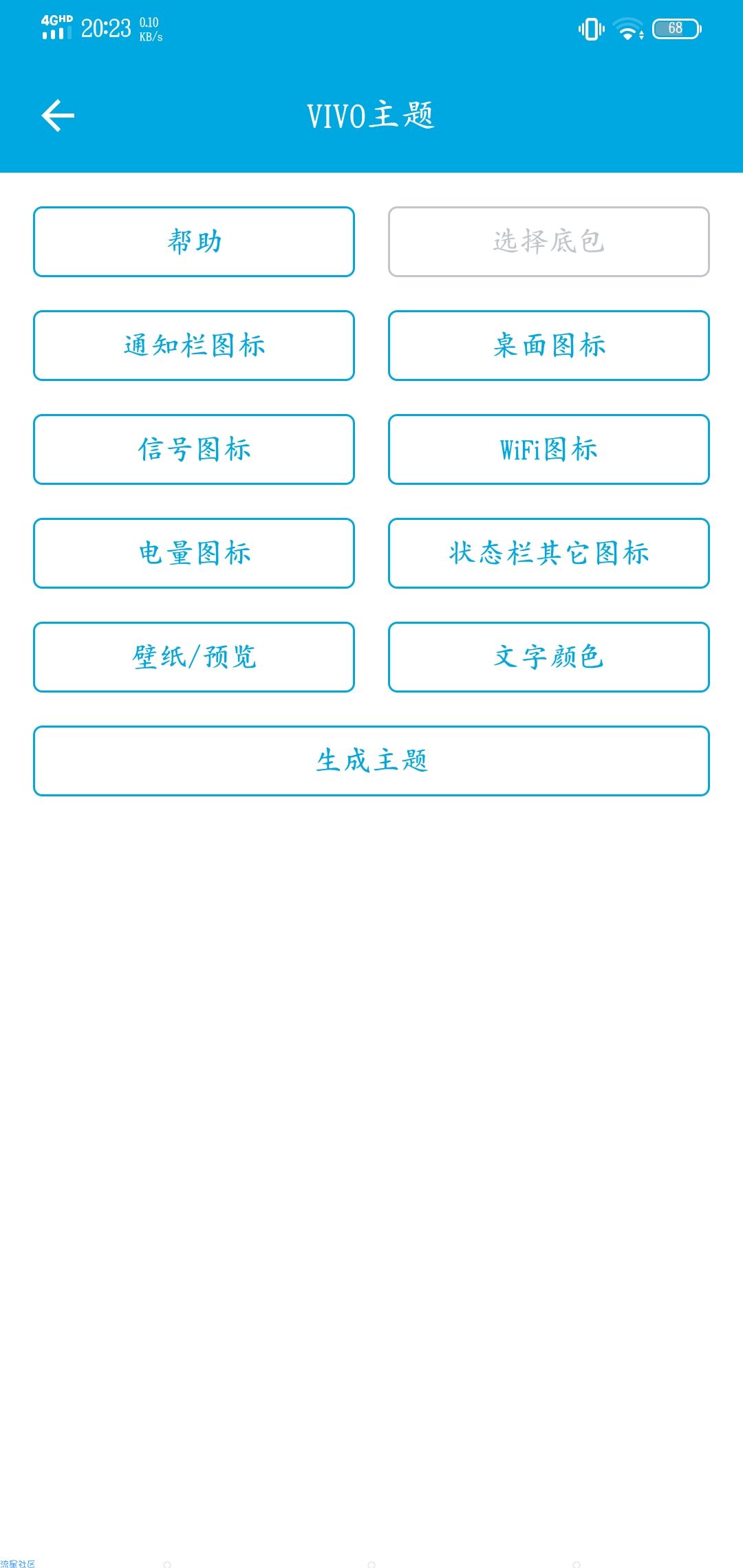The width and height of the screenshot is (743, 1568).
Task: Open 电量图标 settings
Action: (x=194, y=554)
